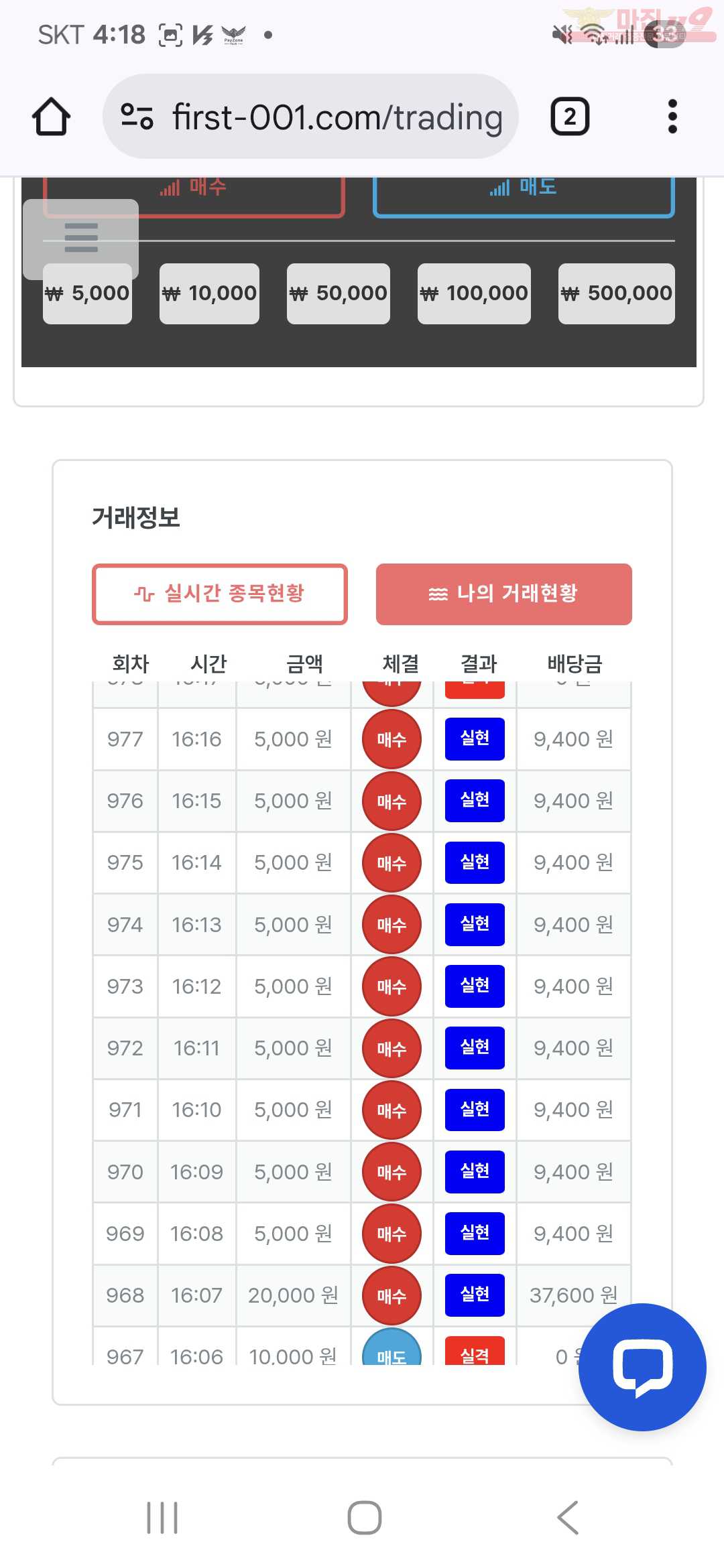Pick the ₩ 500,000 amount chip
This screenshot has width=724, height=1568.
click(x=616, y=293)
